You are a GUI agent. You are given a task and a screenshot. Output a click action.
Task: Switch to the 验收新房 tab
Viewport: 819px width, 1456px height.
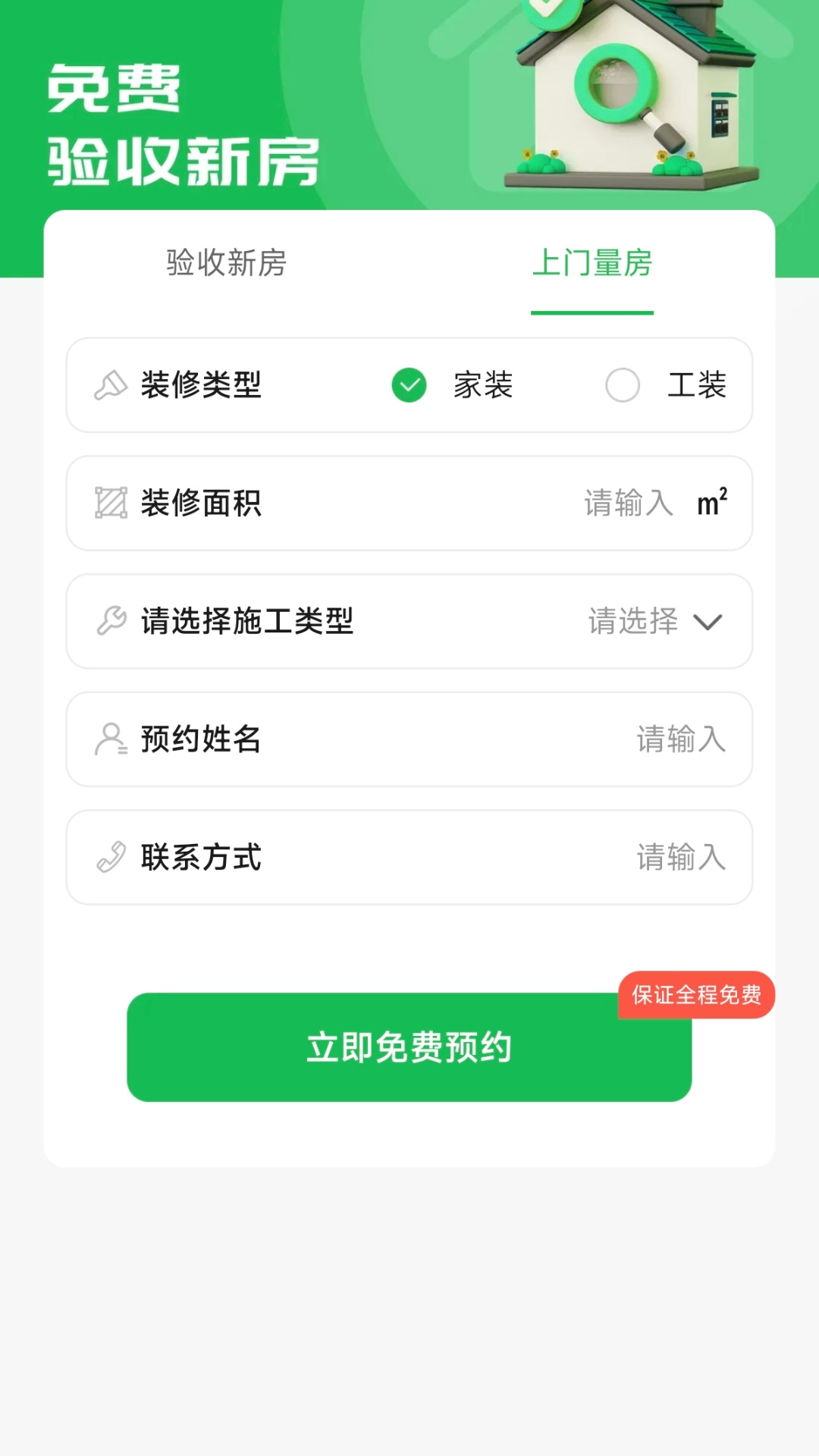pos(224,264)
